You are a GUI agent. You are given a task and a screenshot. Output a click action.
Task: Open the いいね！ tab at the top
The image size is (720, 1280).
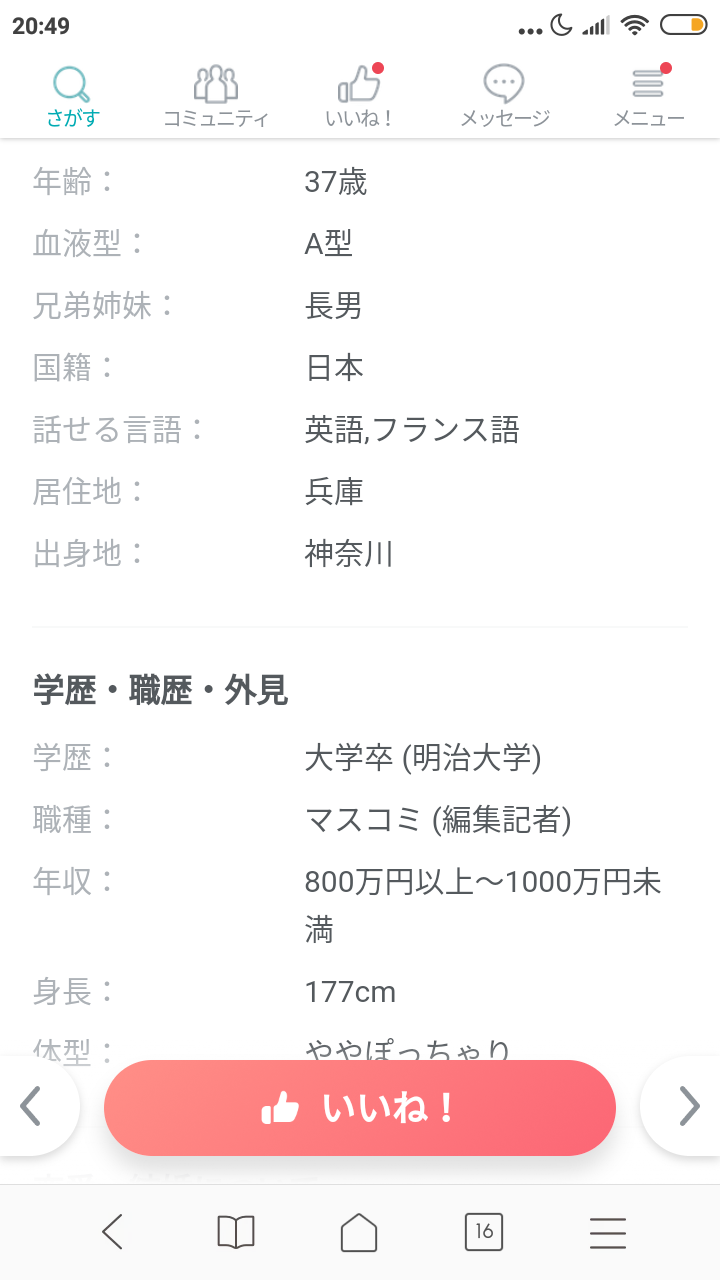pyautogui.click(x=359, y=97)
